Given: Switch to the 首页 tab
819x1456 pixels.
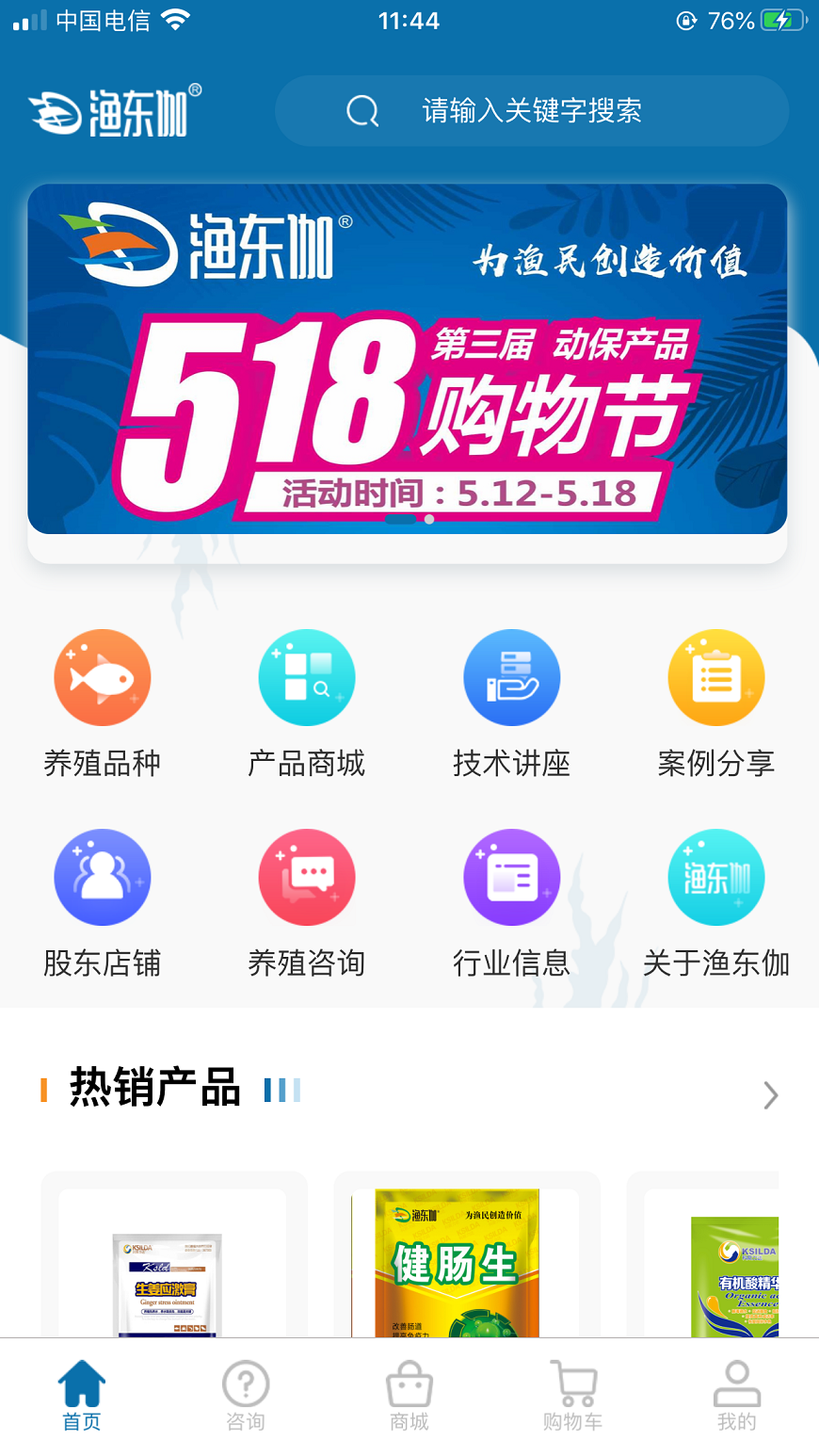Looking at the screenshot, I should [82, 1397].
